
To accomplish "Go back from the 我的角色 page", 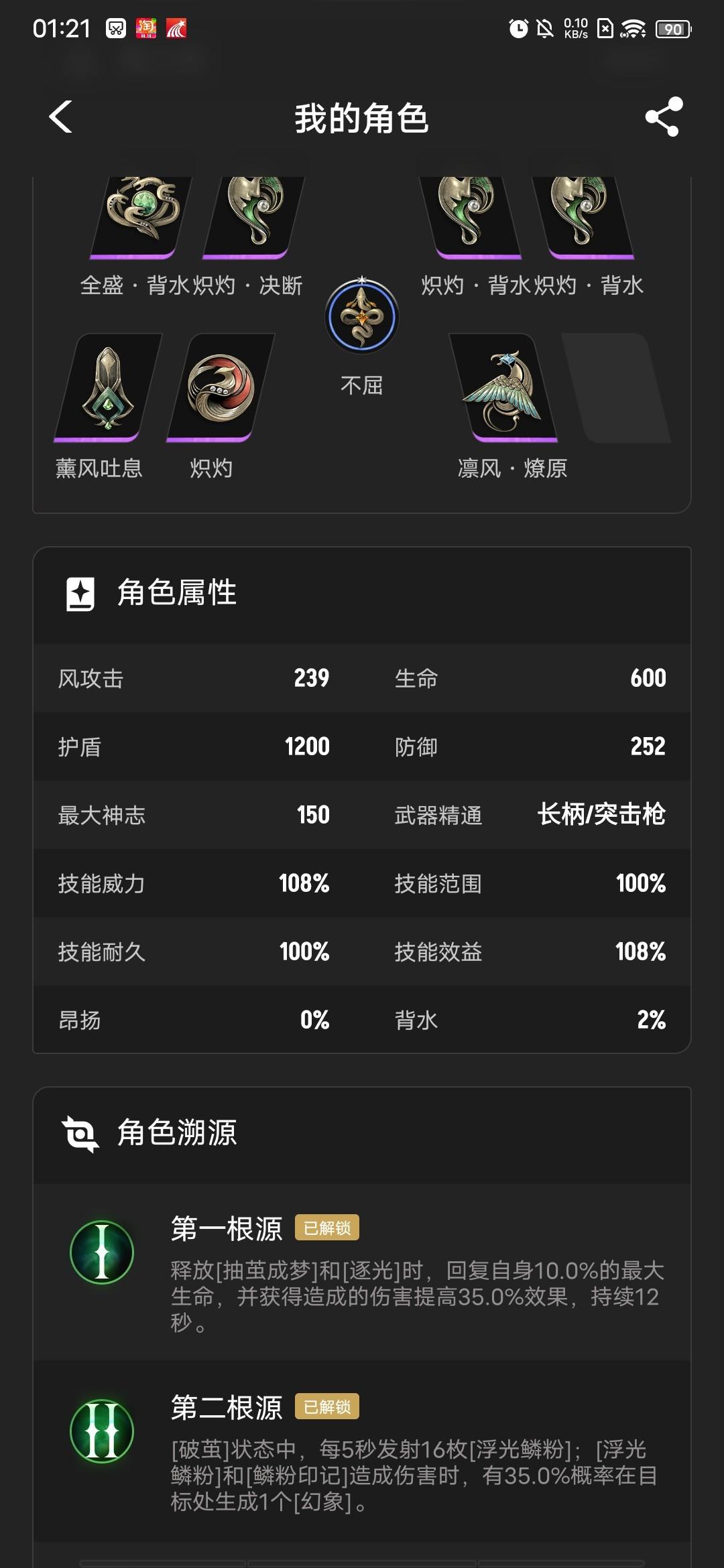I will [61, 117].
